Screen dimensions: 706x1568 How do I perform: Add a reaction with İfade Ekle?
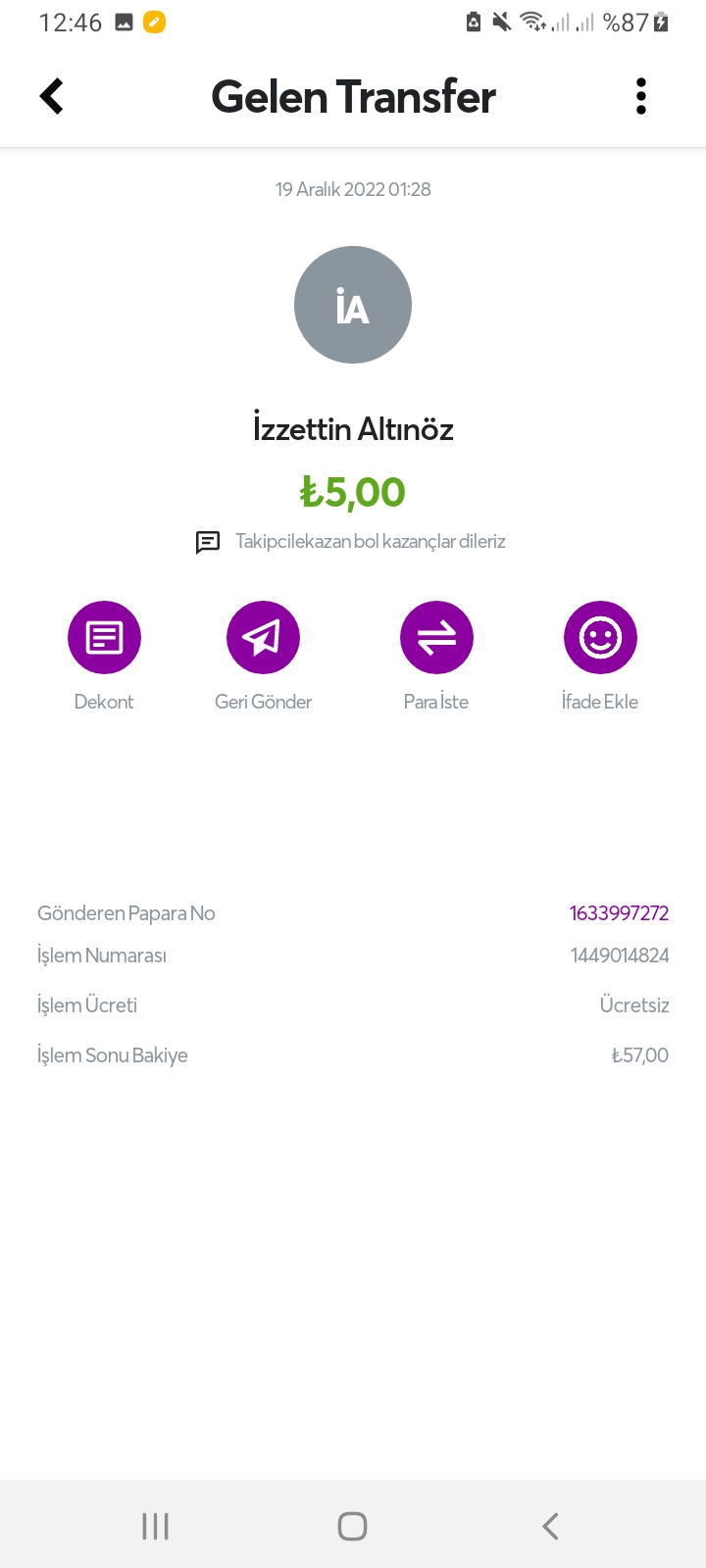(600, 638)
